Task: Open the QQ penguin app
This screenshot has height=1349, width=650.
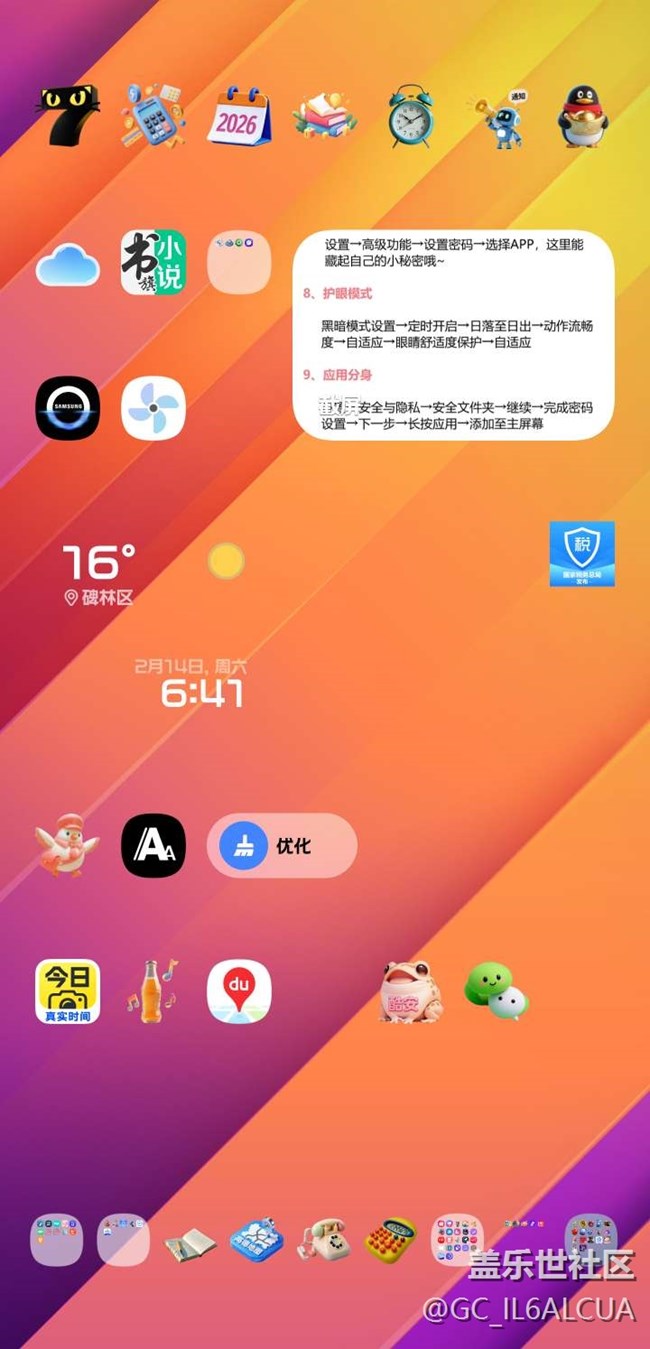Action: click(582, 116)
